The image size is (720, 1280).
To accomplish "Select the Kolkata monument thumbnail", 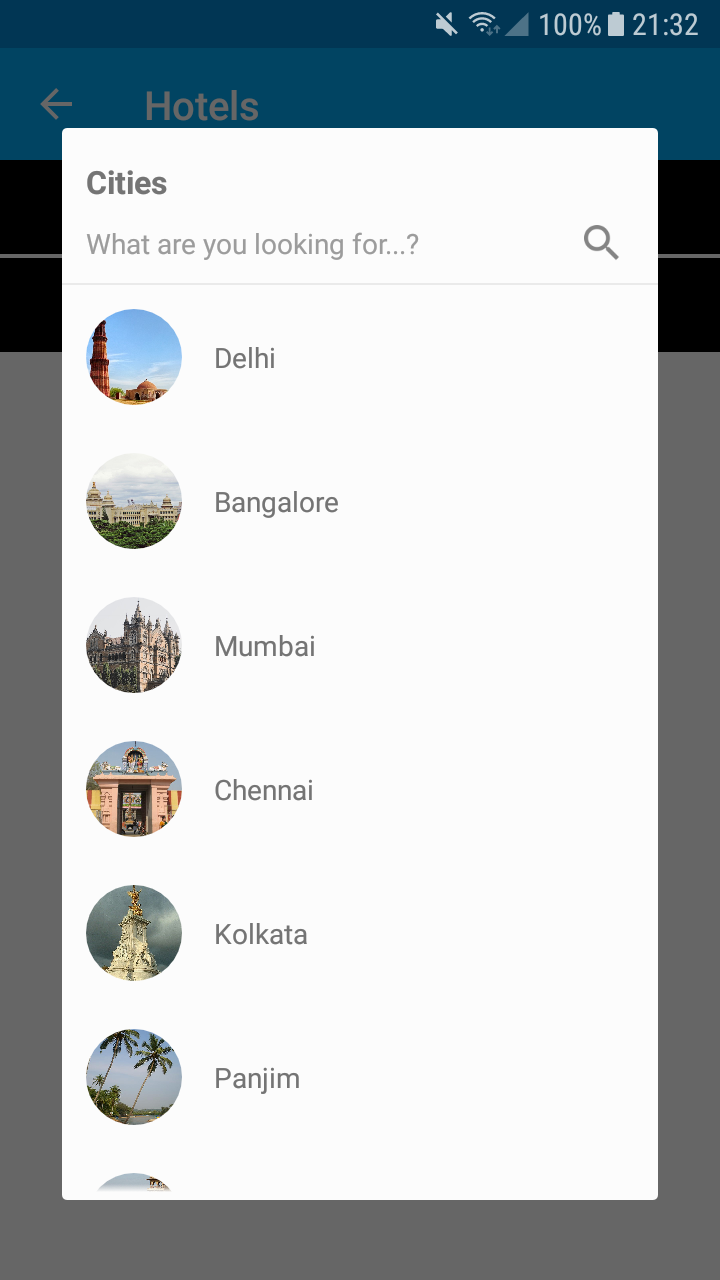I will 133,933.
